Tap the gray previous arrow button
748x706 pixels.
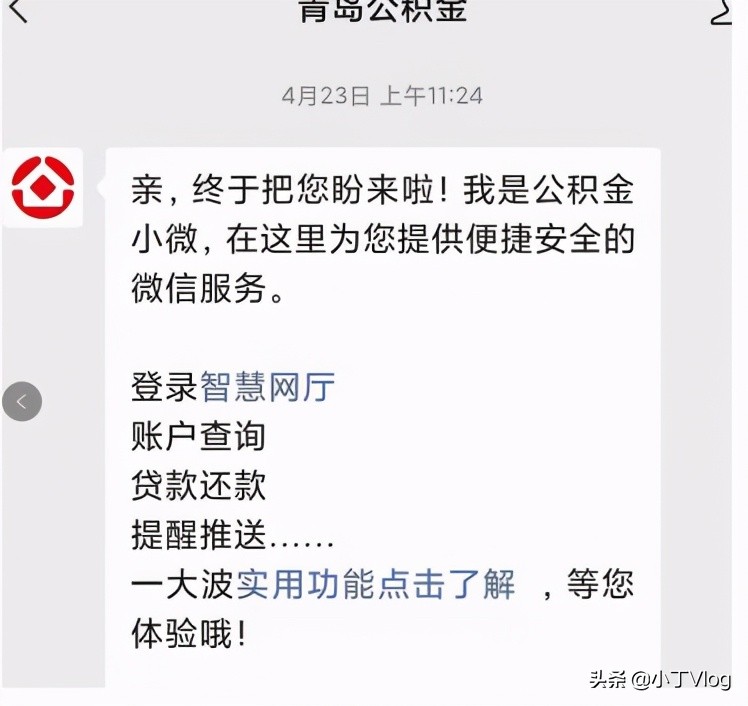click(x=22, y=402)
